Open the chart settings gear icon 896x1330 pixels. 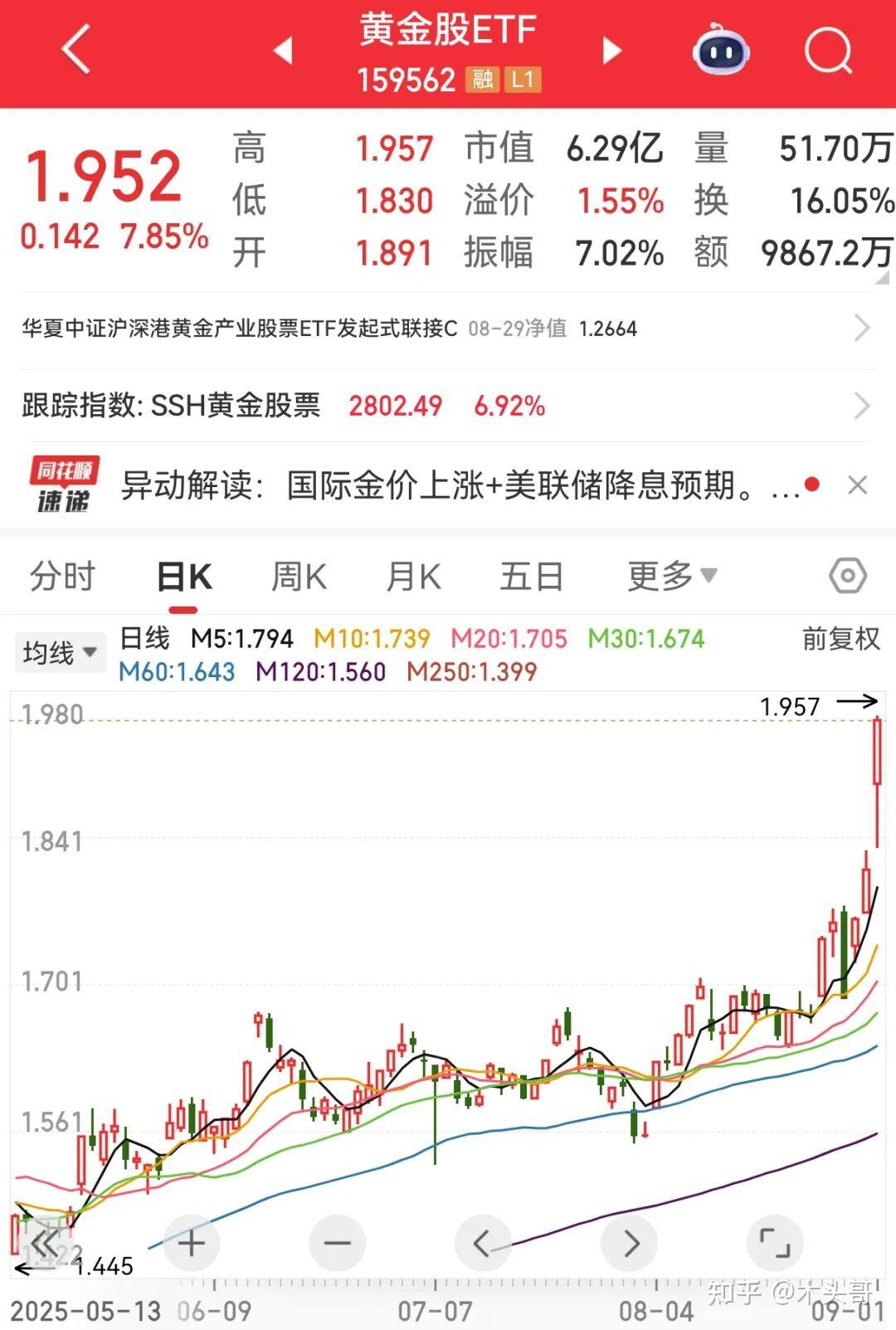pos(845,575)
